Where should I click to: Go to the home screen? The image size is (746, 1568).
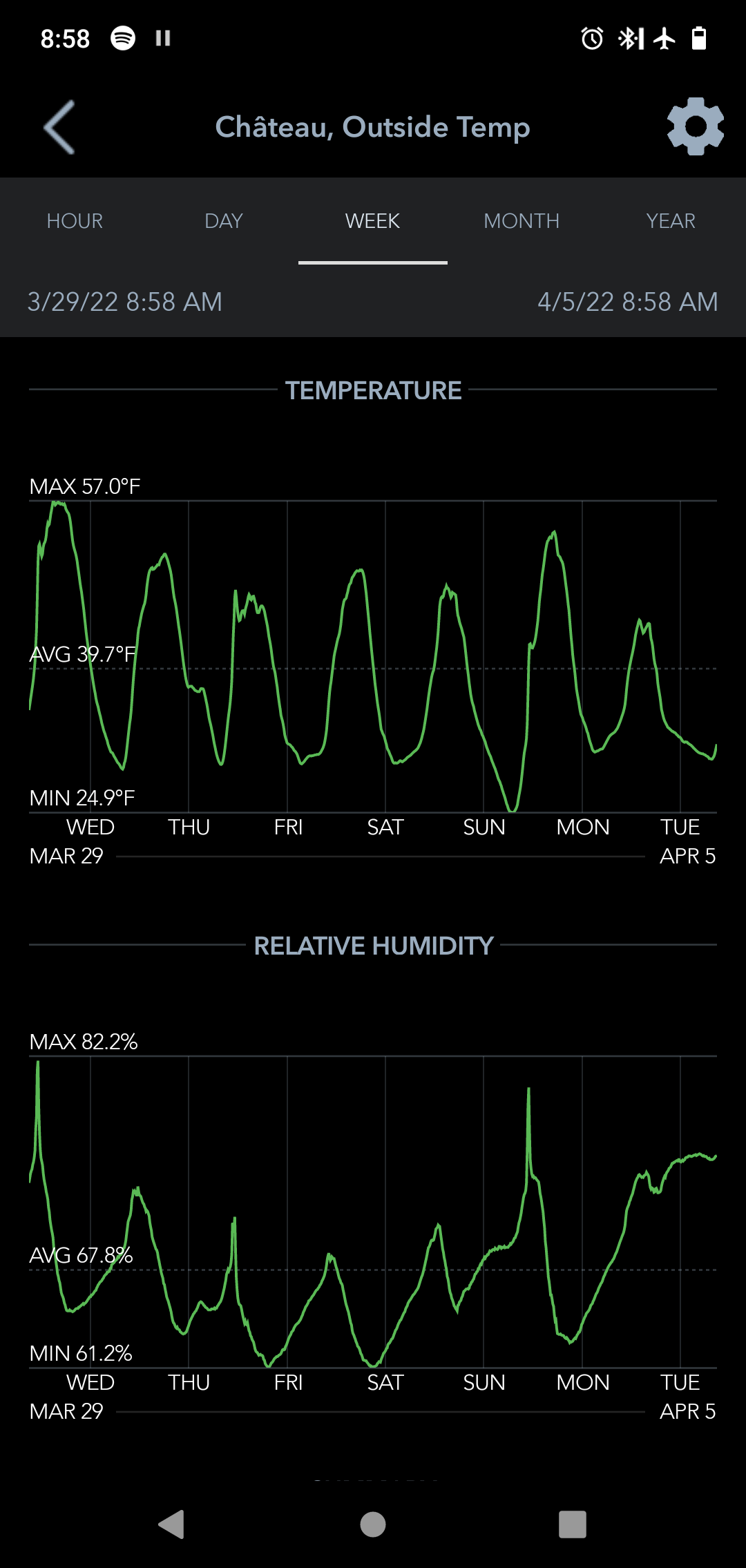[x=373, y=1524]
